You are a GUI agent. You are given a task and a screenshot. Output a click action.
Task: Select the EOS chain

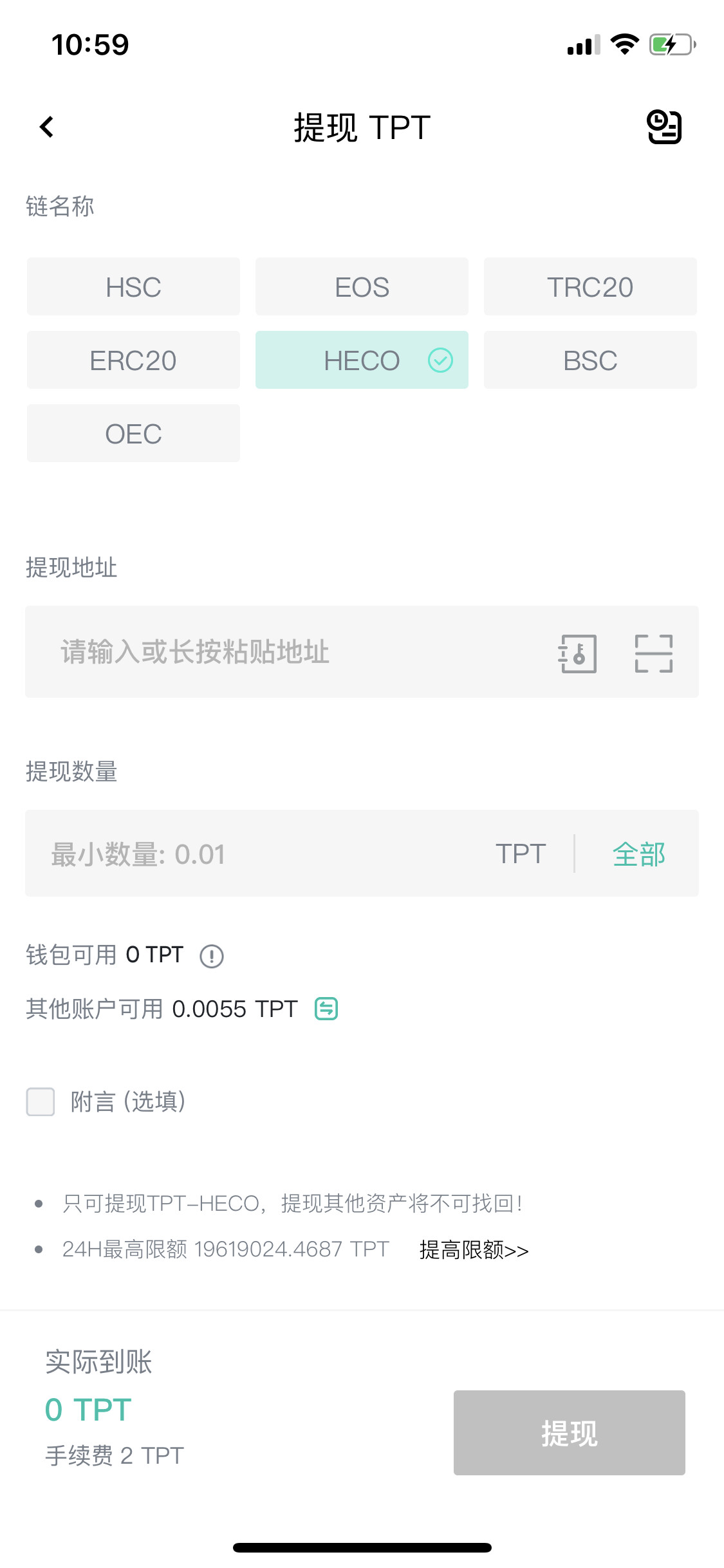pos(362,286)
